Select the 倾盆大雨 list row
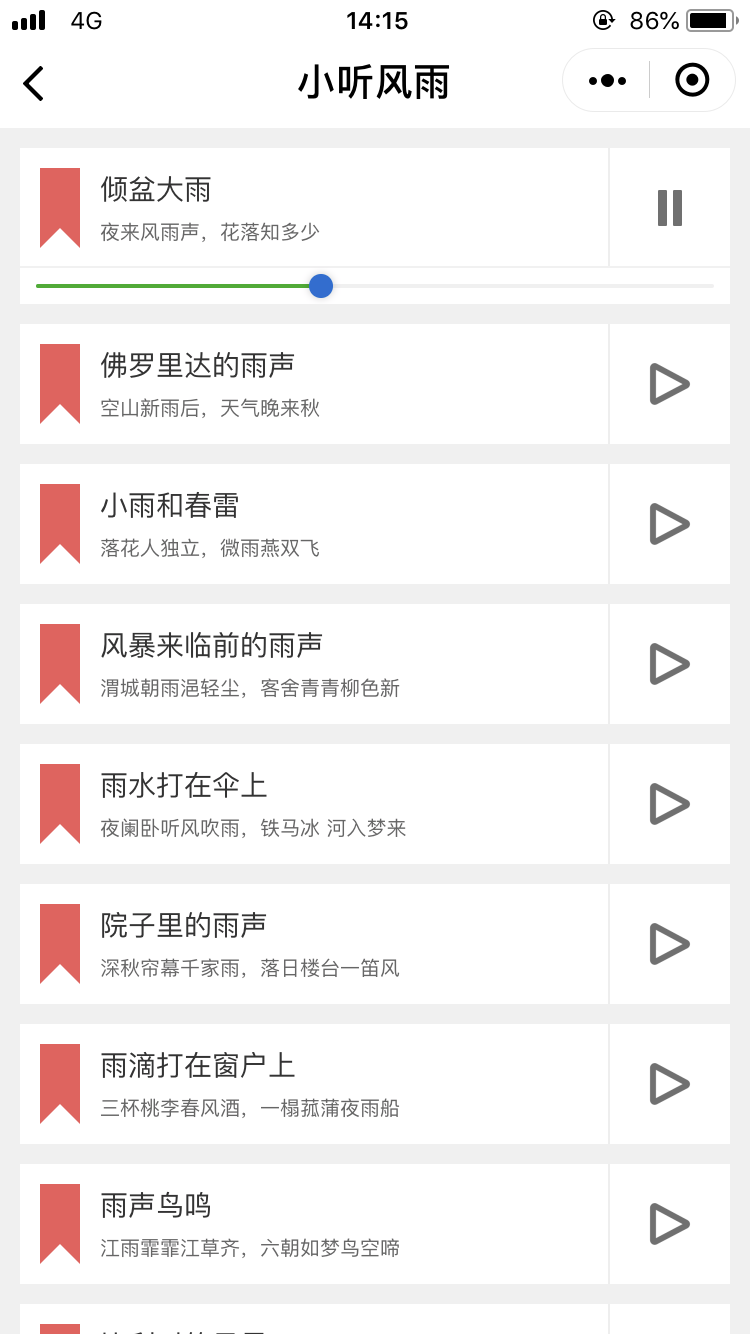Screen dimensions: 750x1334 (x=314, y=208)
